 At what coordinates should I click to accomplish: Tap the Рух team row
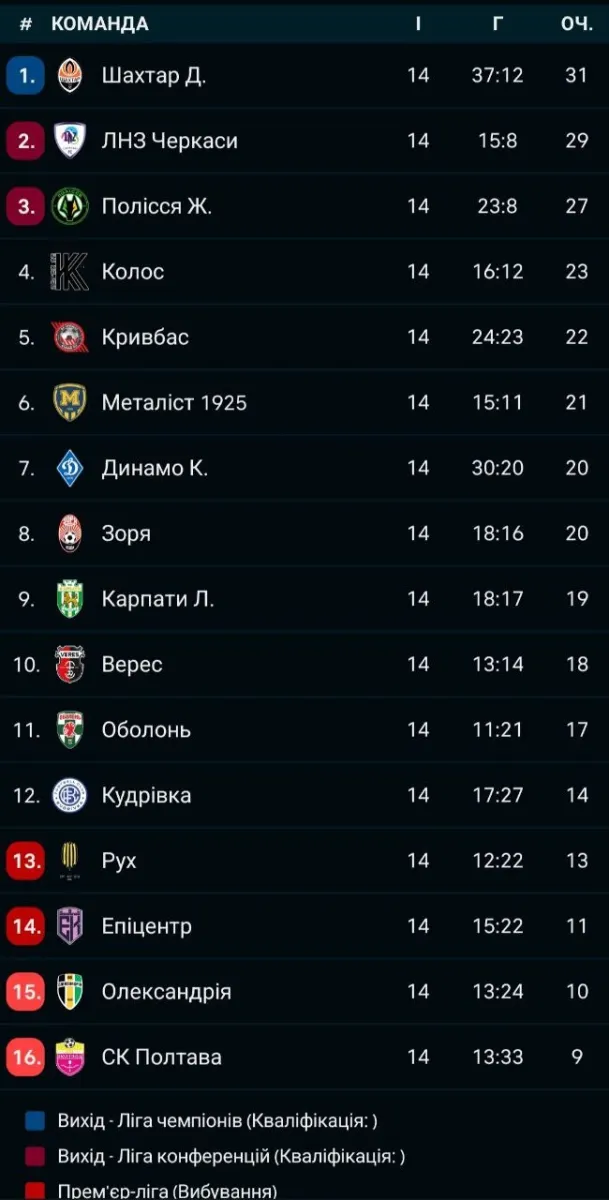(x=119, y=861)
